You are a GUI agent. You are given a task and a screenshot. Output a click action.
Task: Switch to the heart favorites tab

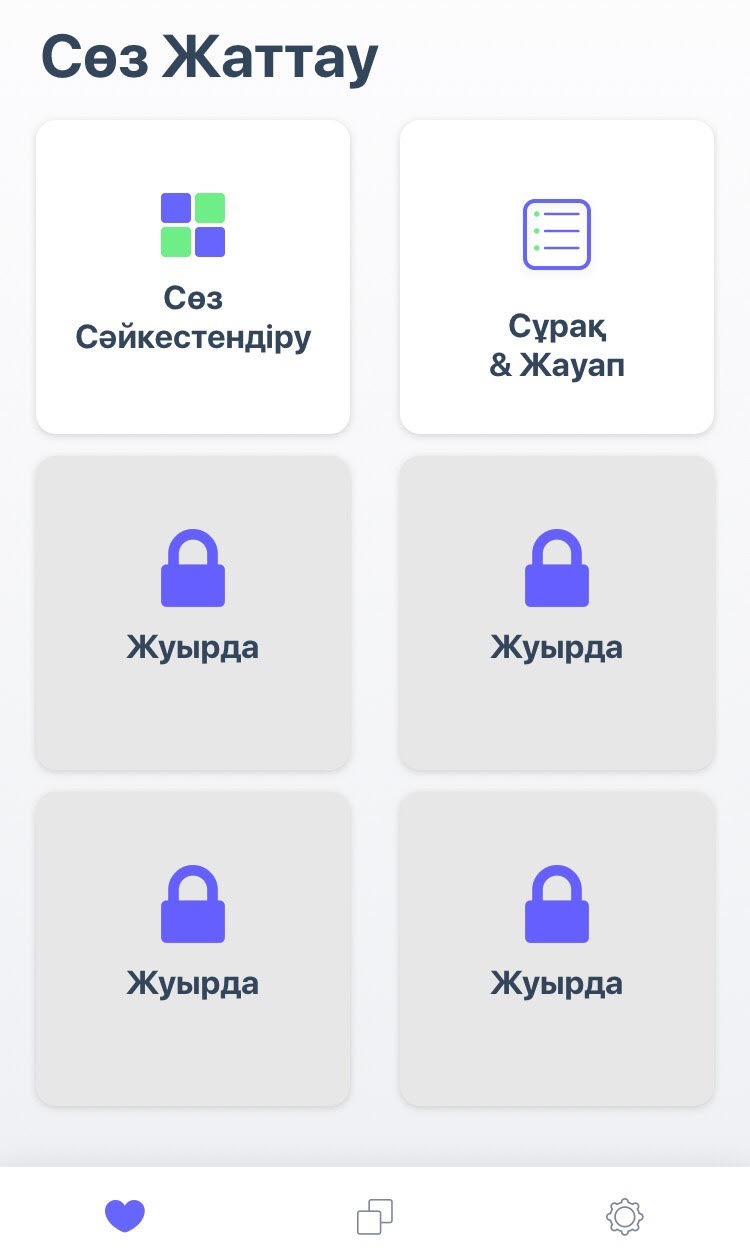tap(125, 1216)
